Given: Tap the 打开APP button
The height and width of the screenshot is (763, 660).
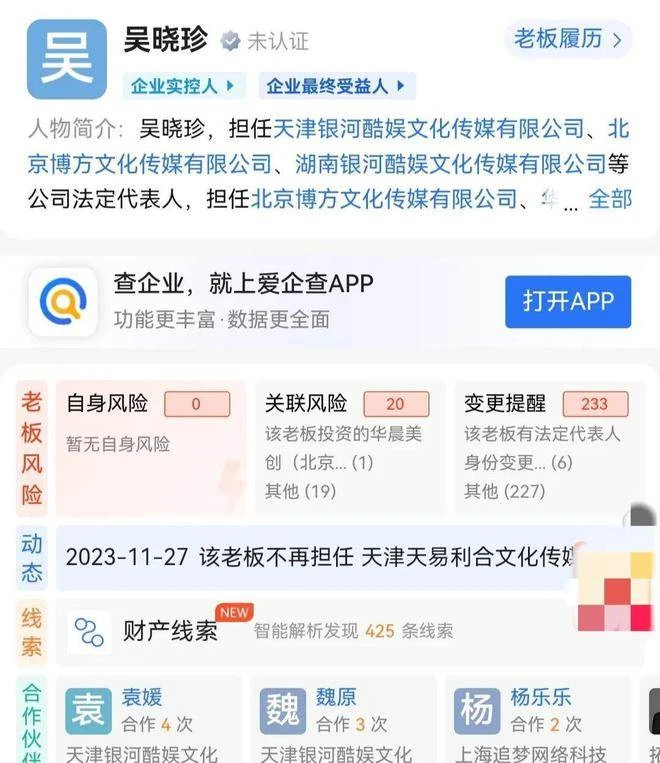Looking at the screenshot, I should tap(567, 301).
